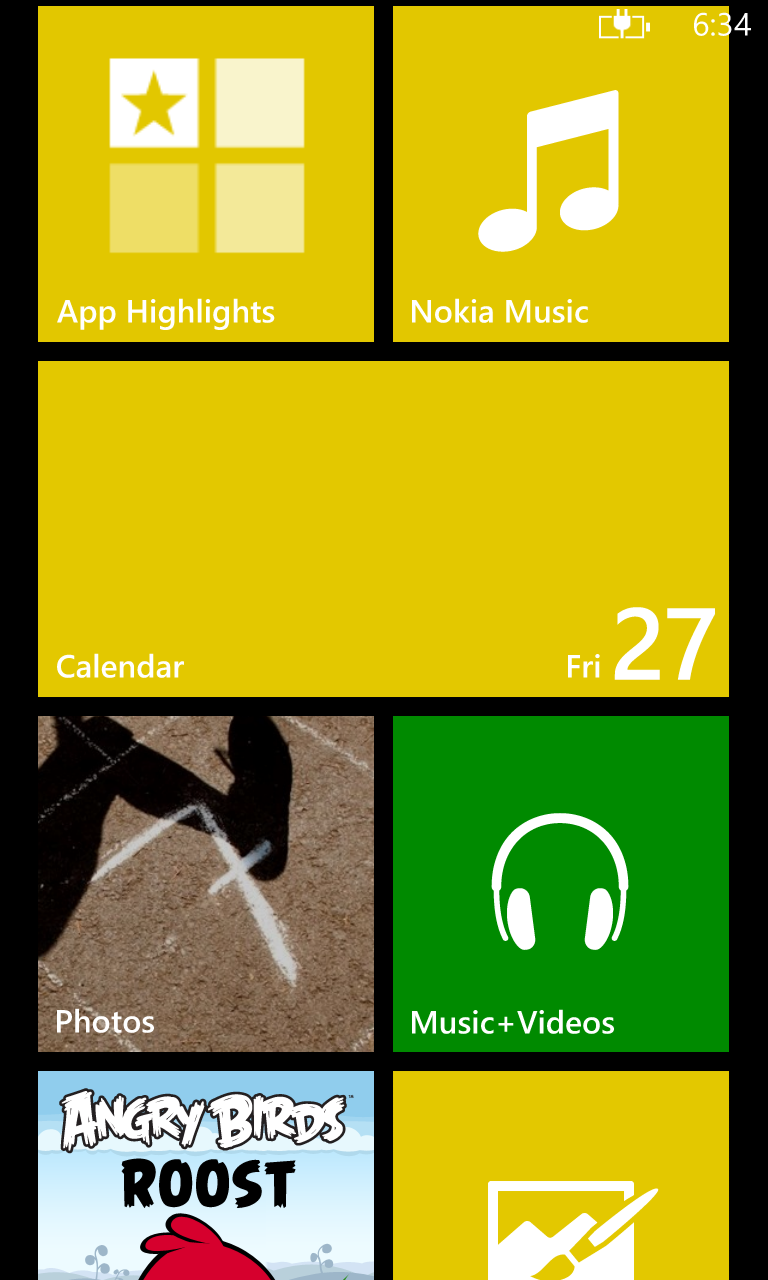
Task: Open the Angry Birds Roost tile
Action: coord(206,1176)
